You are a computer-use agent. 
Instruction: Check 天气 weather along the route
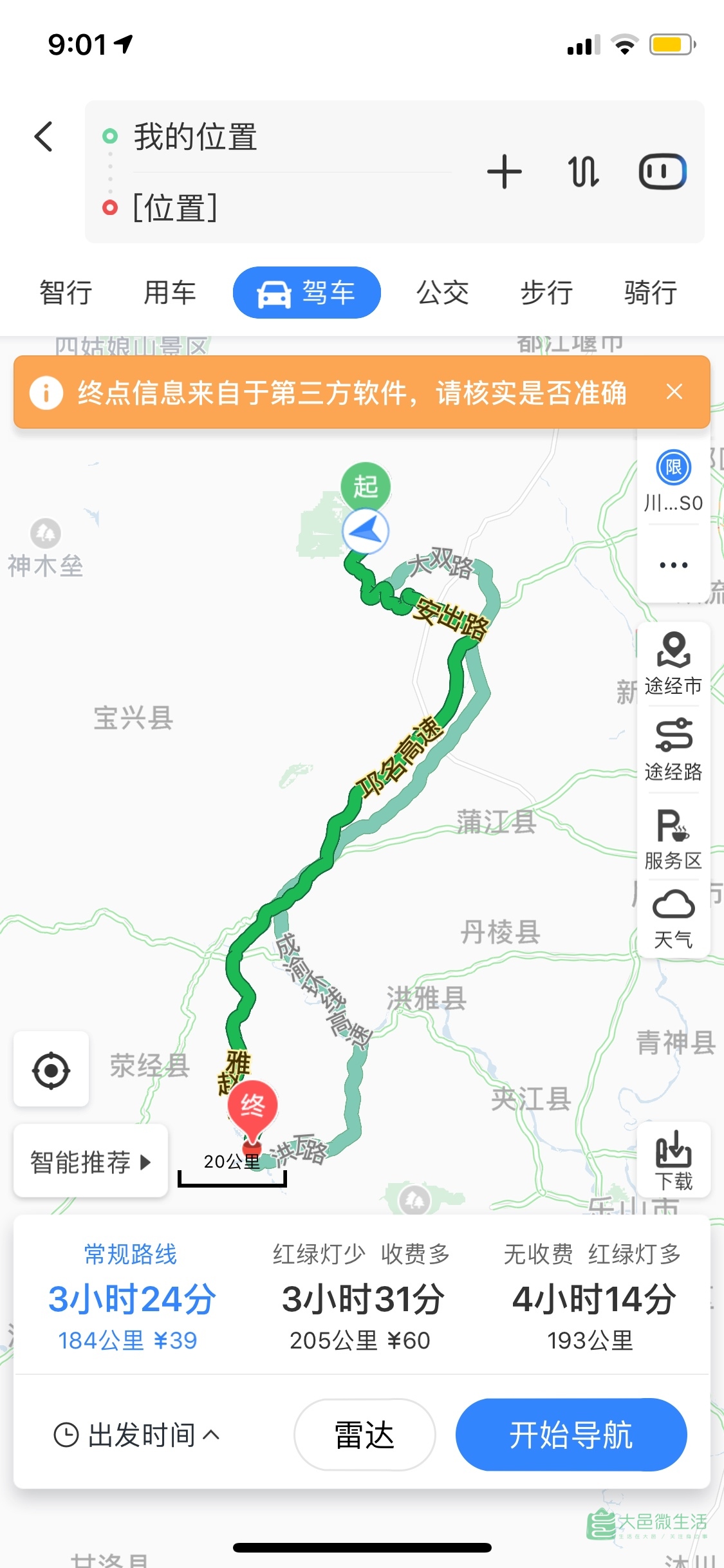pyautogui.click(x=673, y=919)
